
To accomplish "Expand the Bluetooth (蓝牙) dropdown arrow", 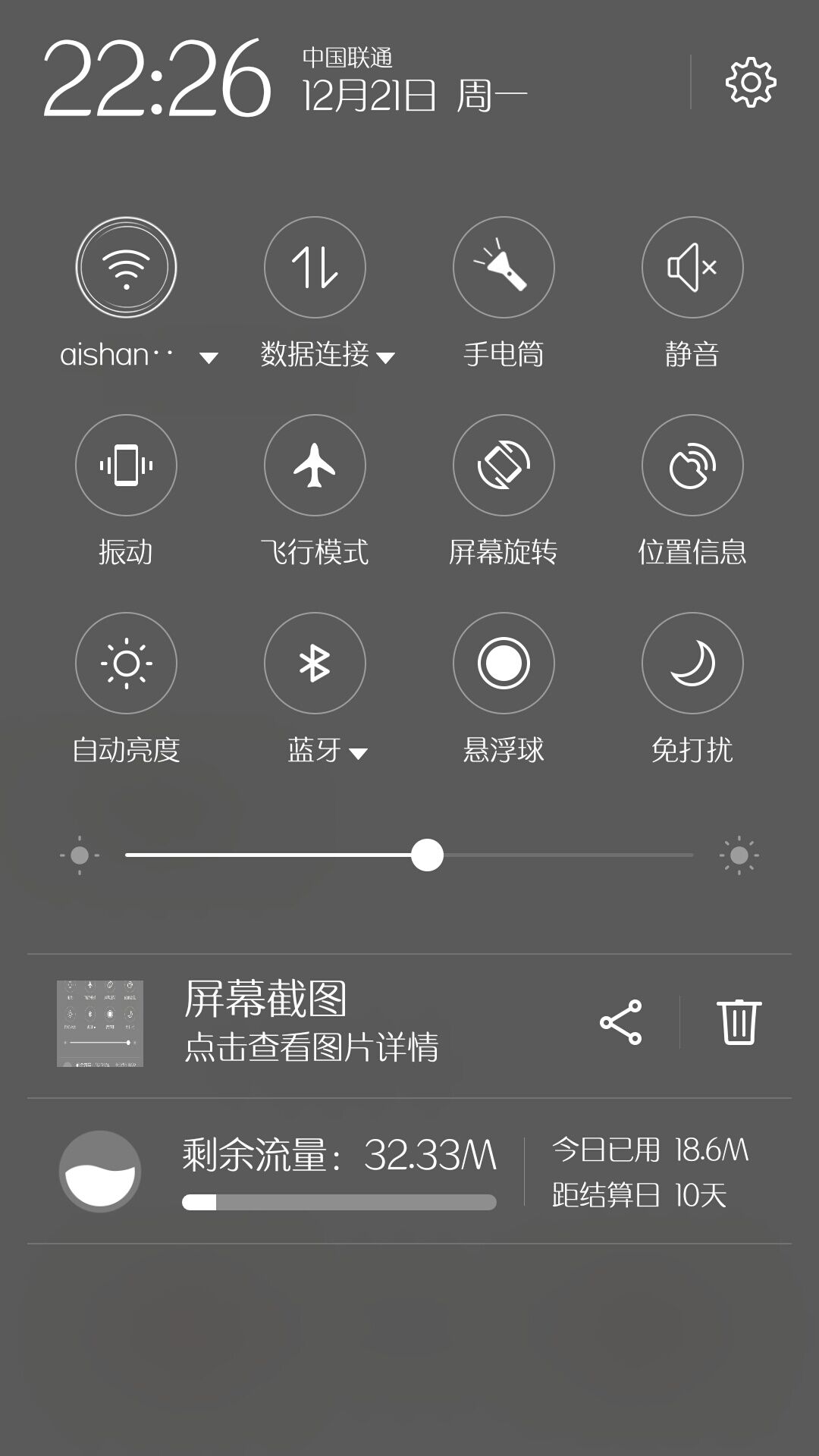I will click(359, 753).
